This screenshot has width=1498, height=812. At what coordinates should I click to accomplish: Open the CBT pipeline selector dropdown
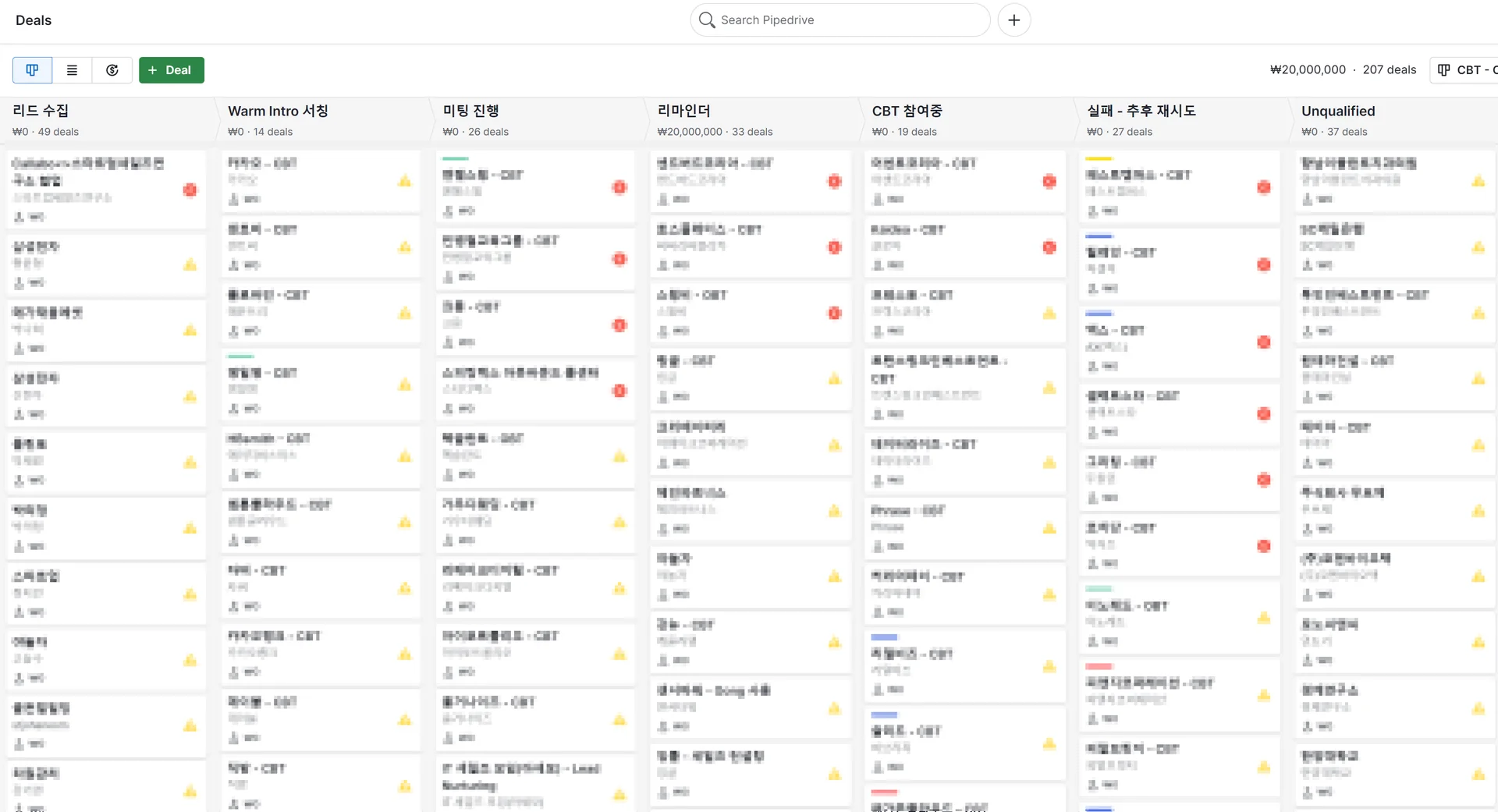[1467, 70]
